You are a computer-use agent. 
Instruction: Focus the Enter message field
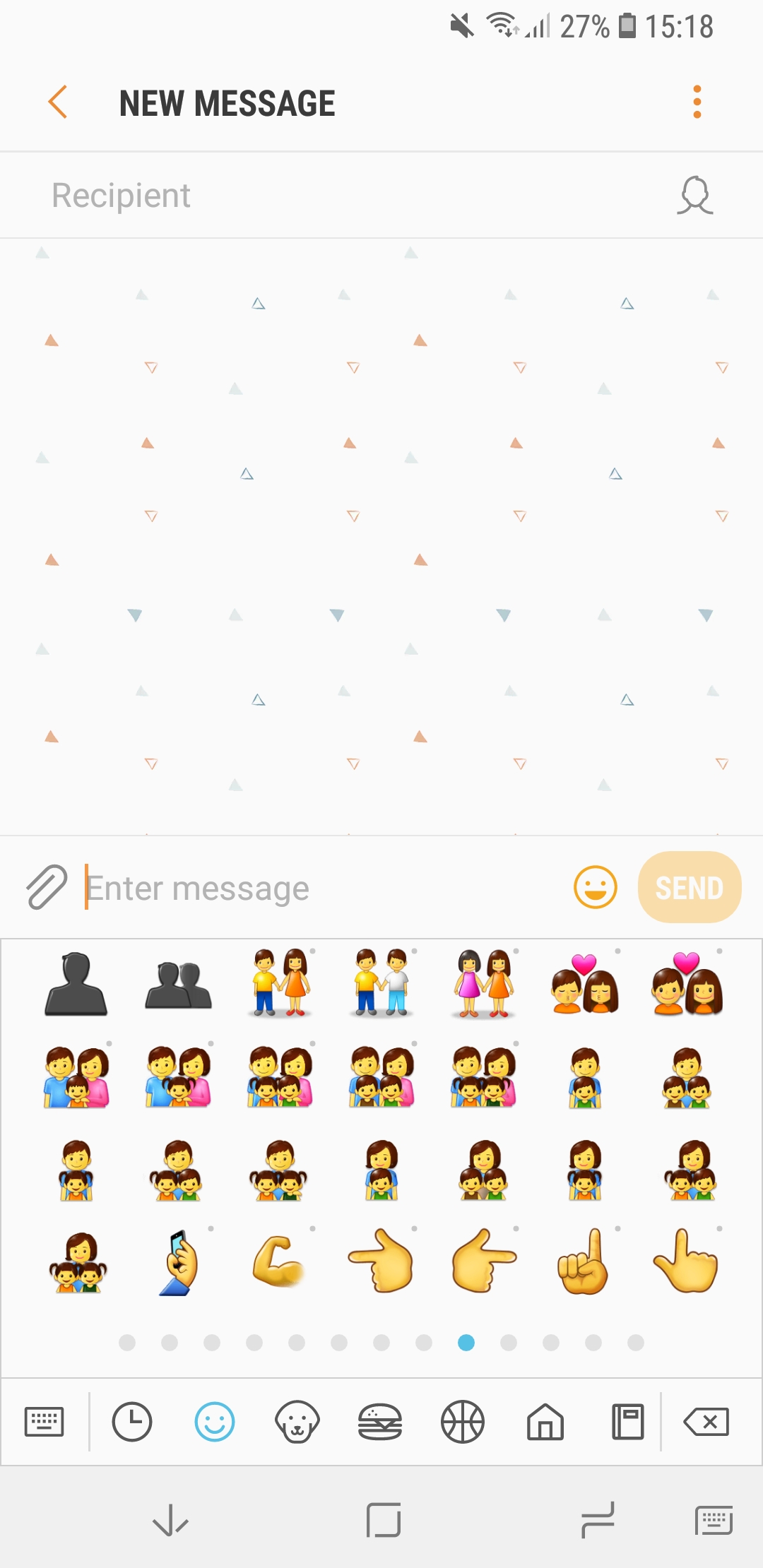click(318, 888)
